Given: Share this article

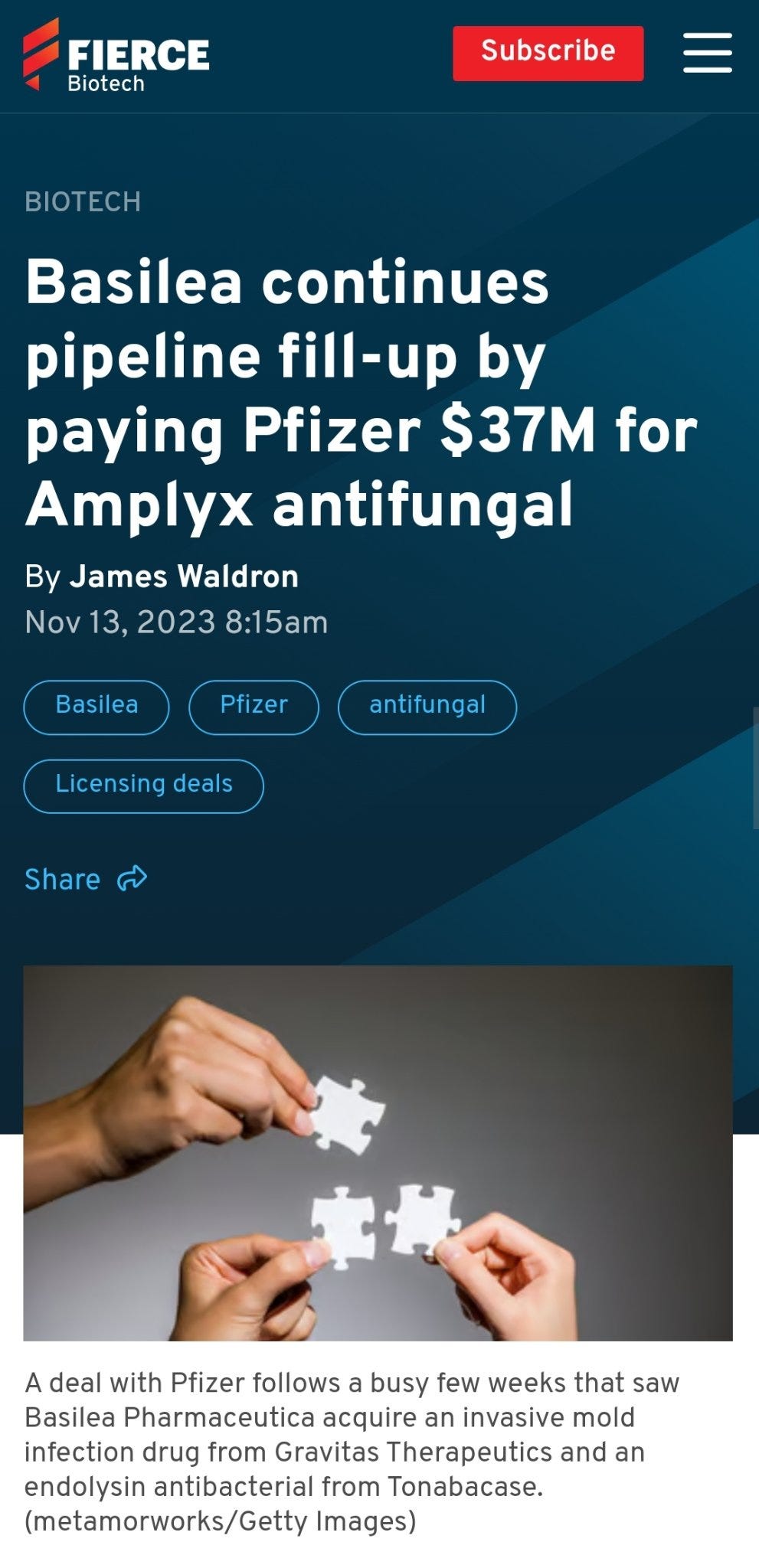Looking at the screenshot, I should [86, 879].
